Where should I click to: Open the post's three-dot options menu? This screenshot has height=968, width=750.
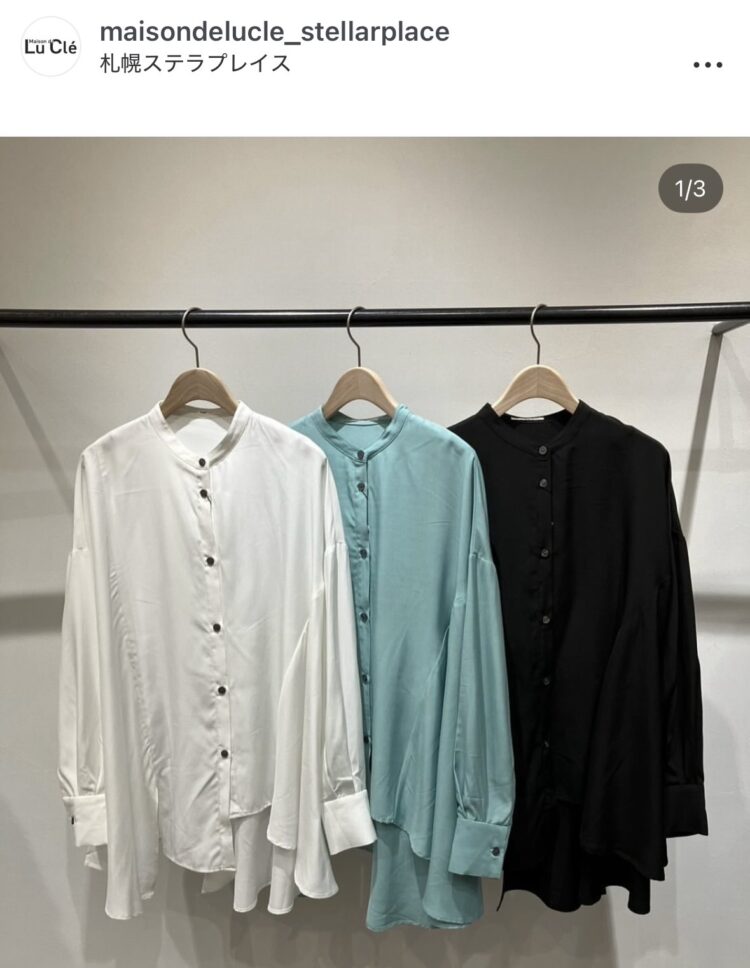[707, 64]
